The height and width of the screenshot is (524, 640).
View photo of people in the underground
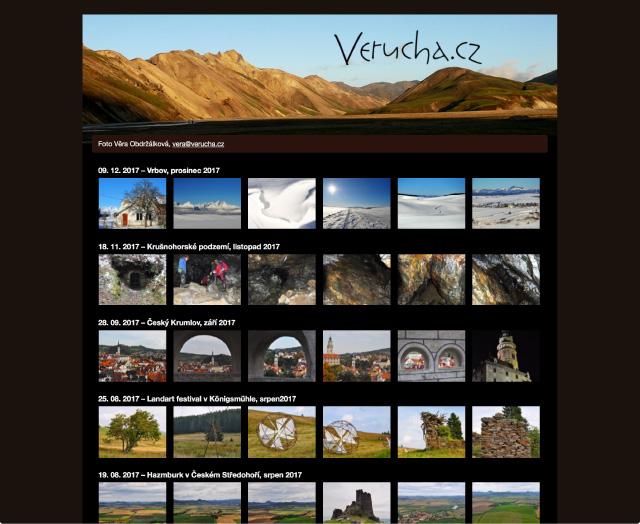coord(207,279)
